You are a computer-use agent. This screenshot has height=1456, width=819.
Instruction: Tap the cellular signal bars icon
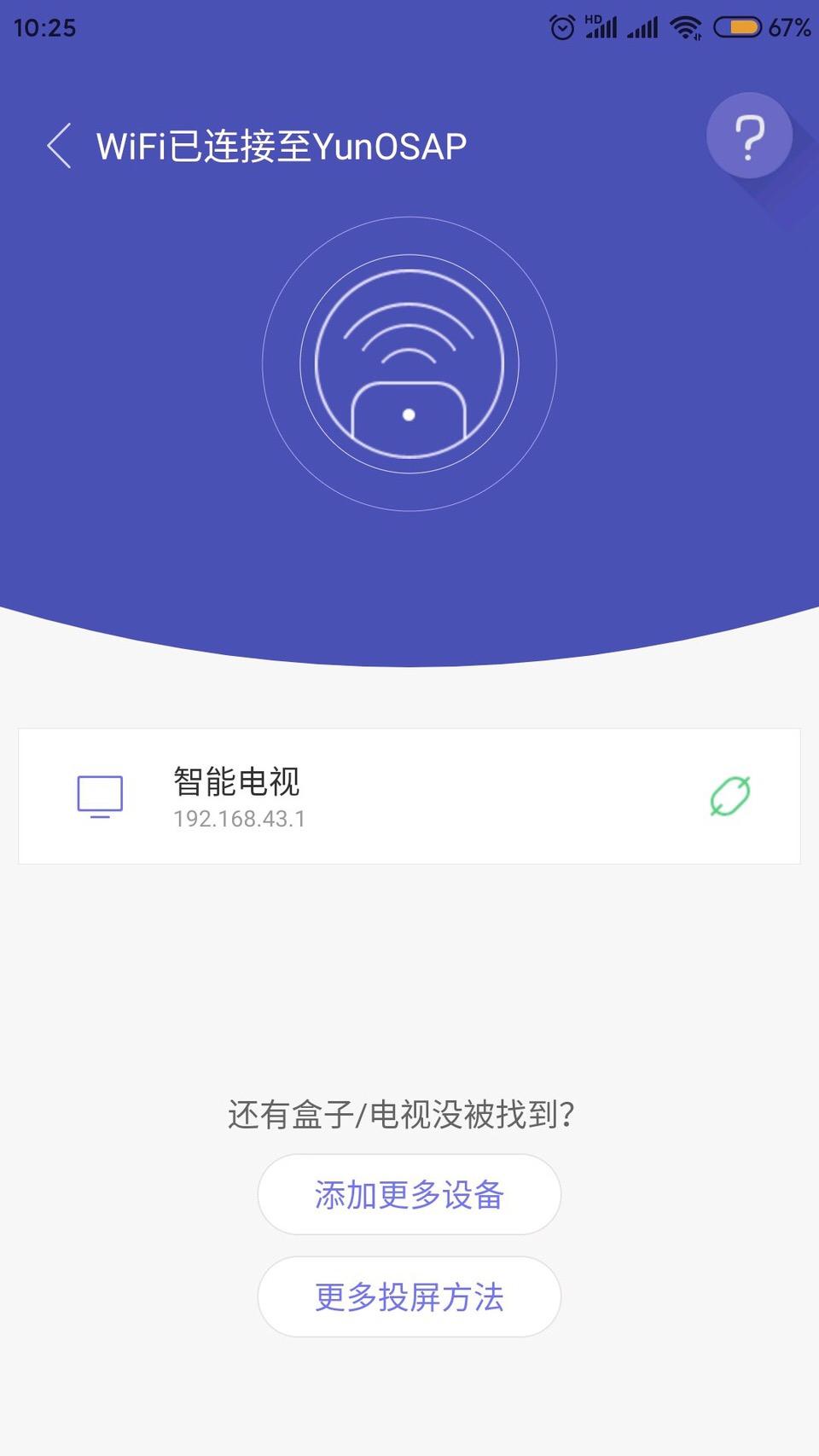(x=603, y=26)
